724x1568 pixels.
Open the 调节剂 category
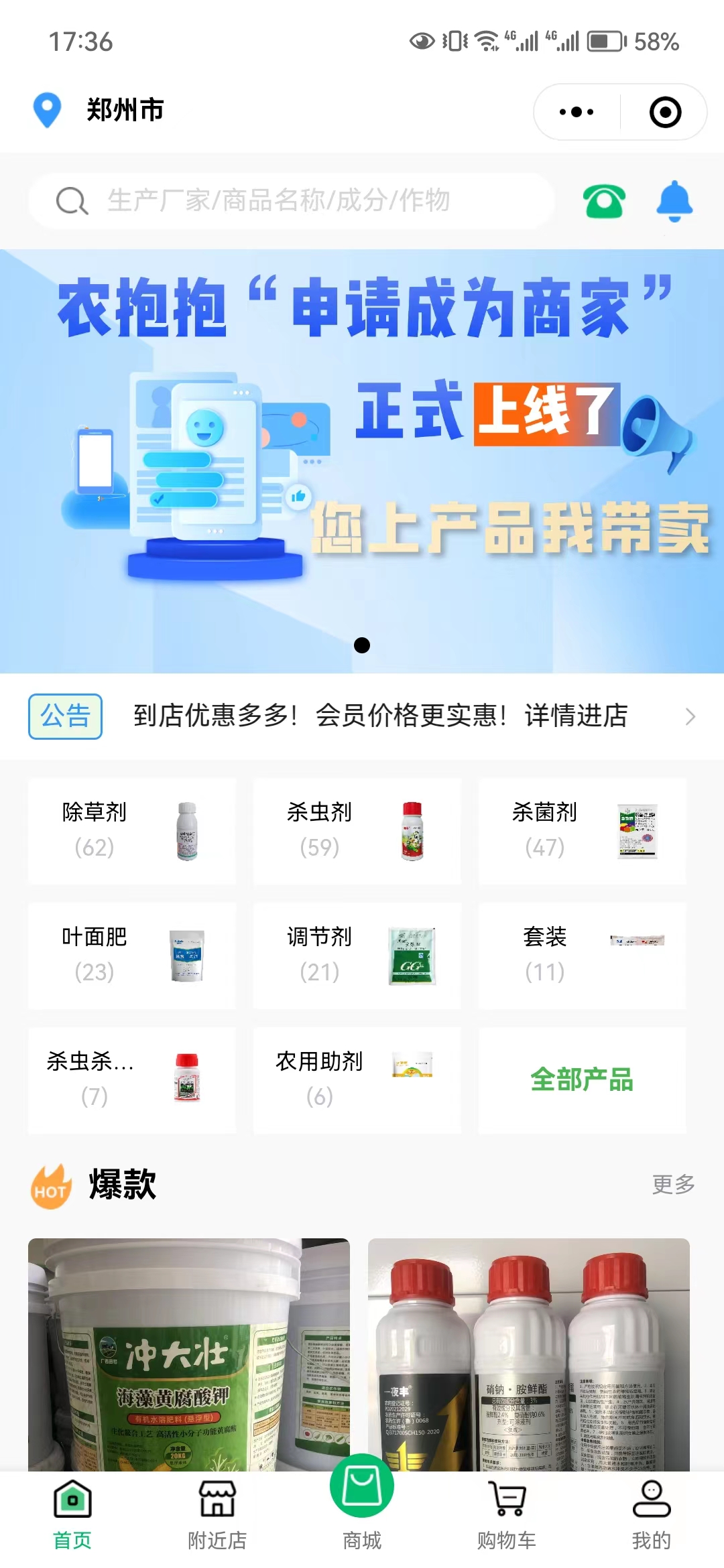pos(357,956)
